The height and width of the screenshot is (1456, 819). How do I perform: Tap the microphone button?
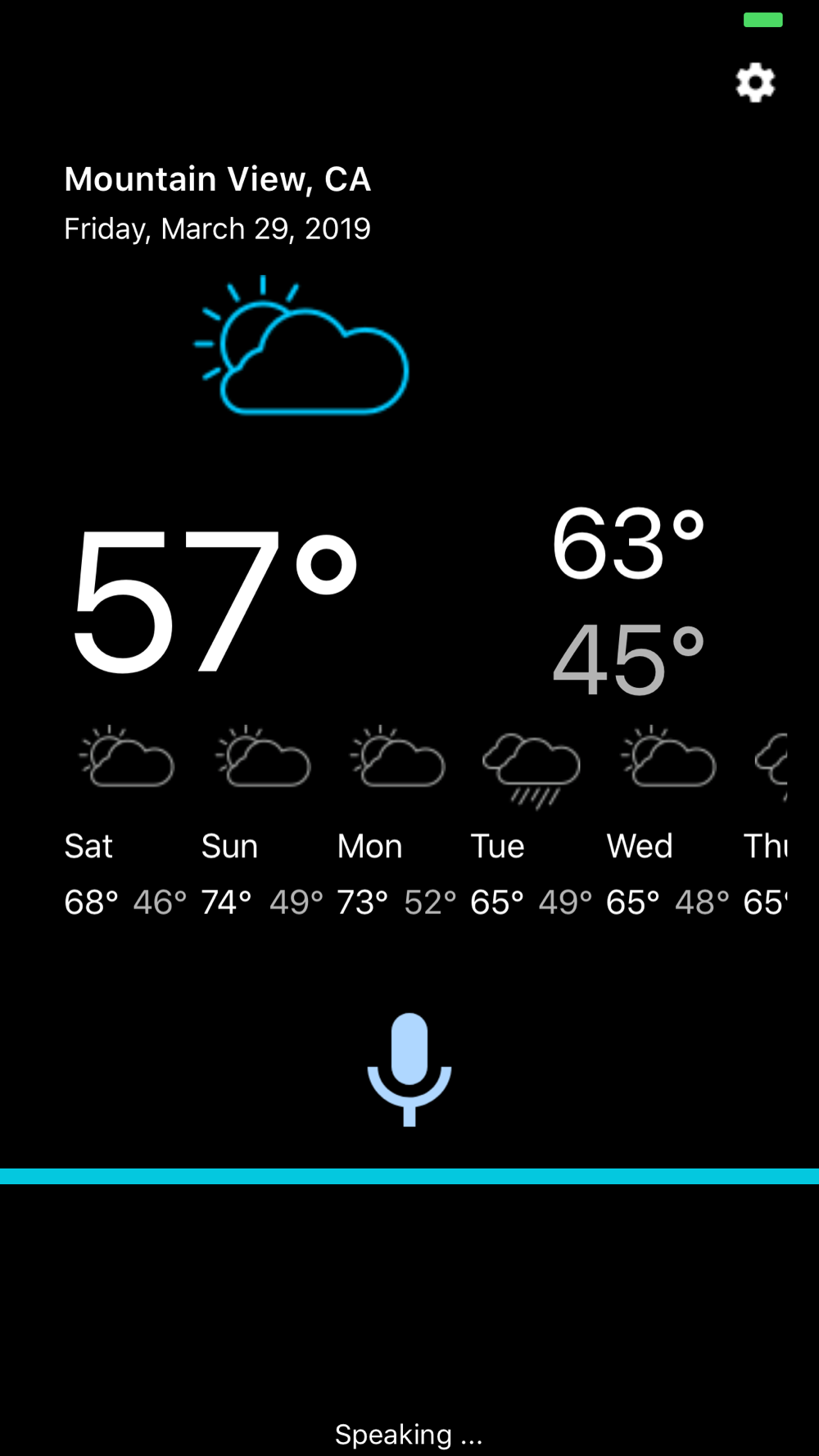point(409,1069)
